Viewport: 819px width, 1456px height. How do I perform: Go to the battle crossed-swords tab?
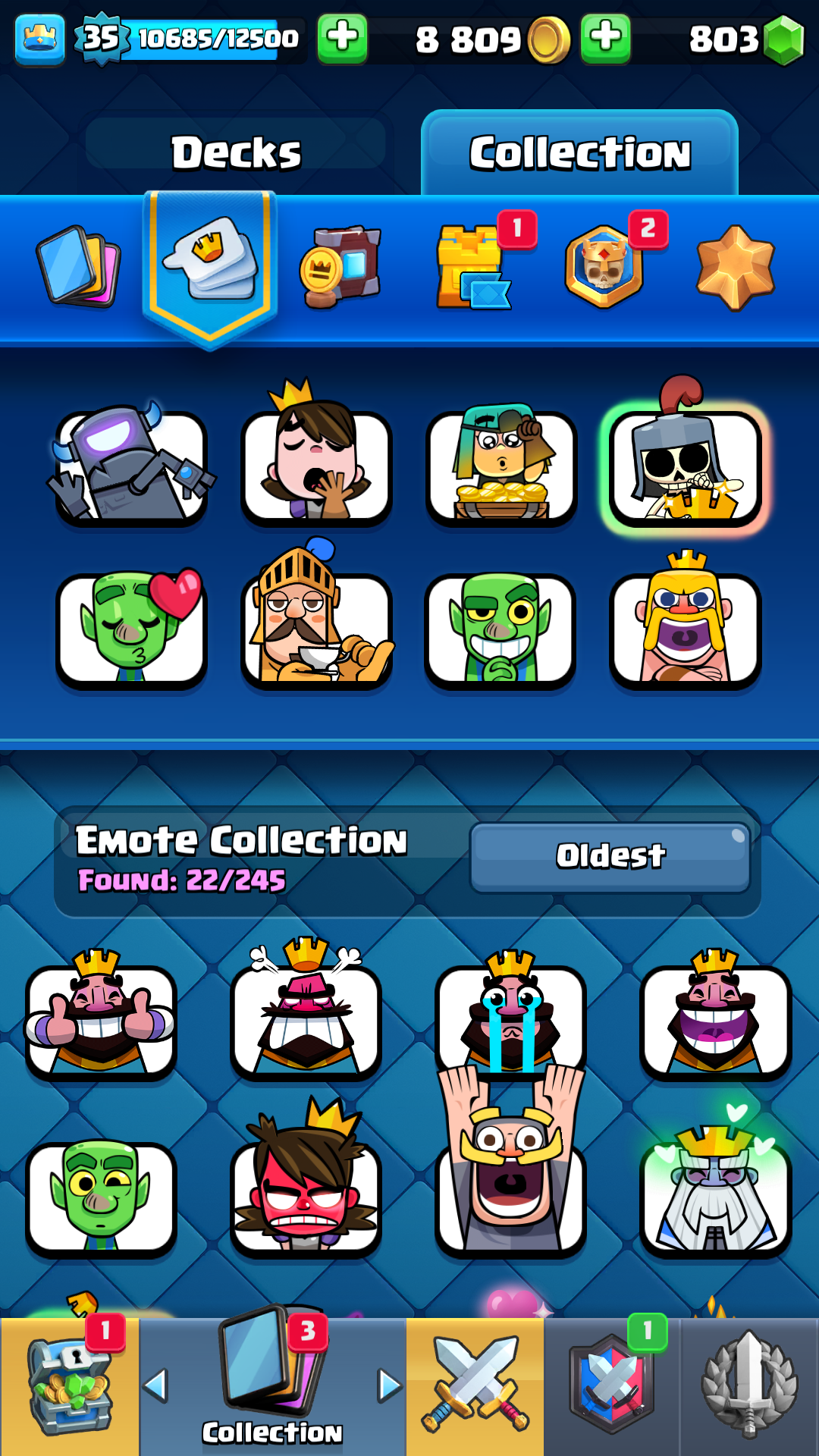(x=475, y=1386)
